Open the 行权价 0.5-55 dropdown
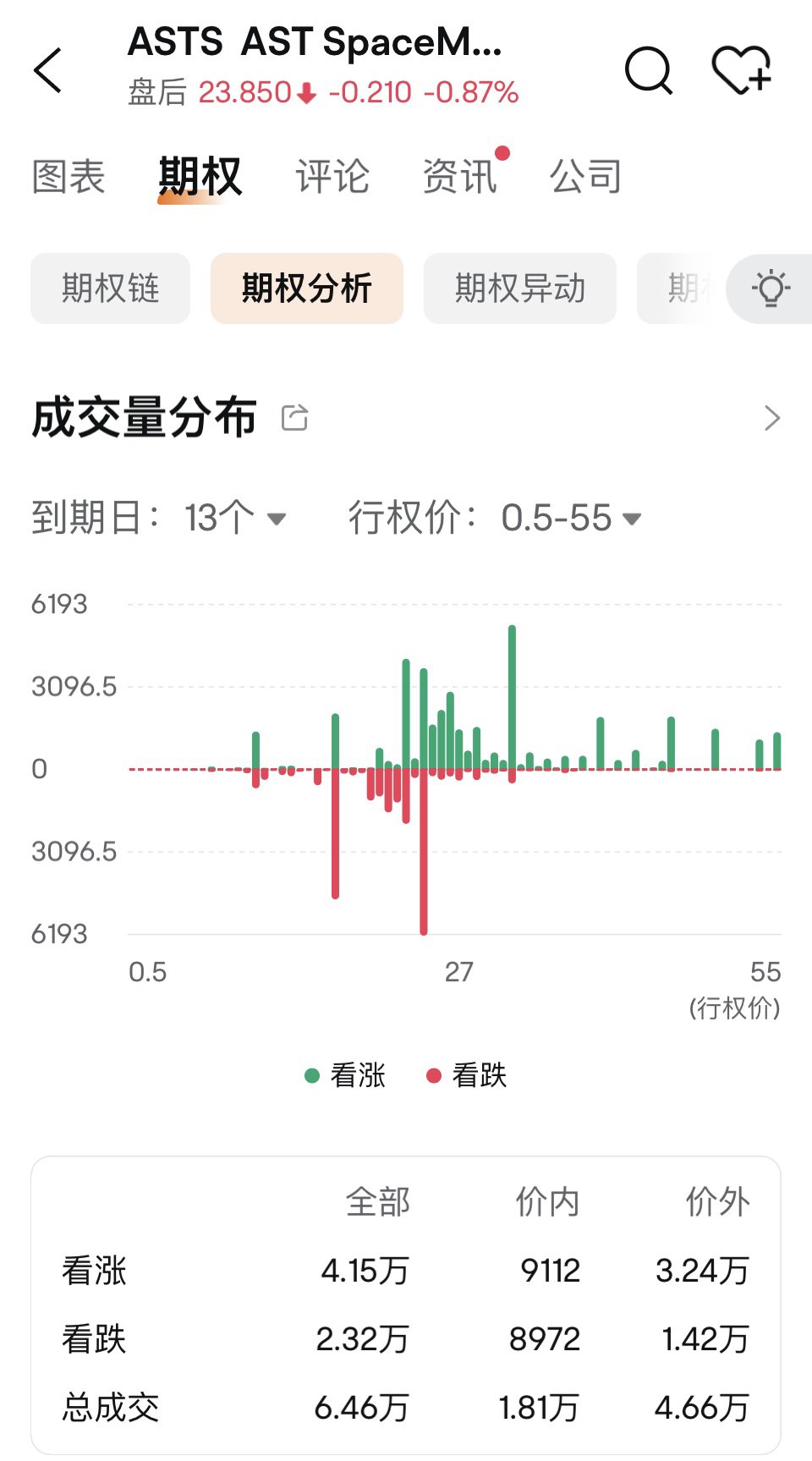This screenshot has width=812, height=1461. [496, 518]
